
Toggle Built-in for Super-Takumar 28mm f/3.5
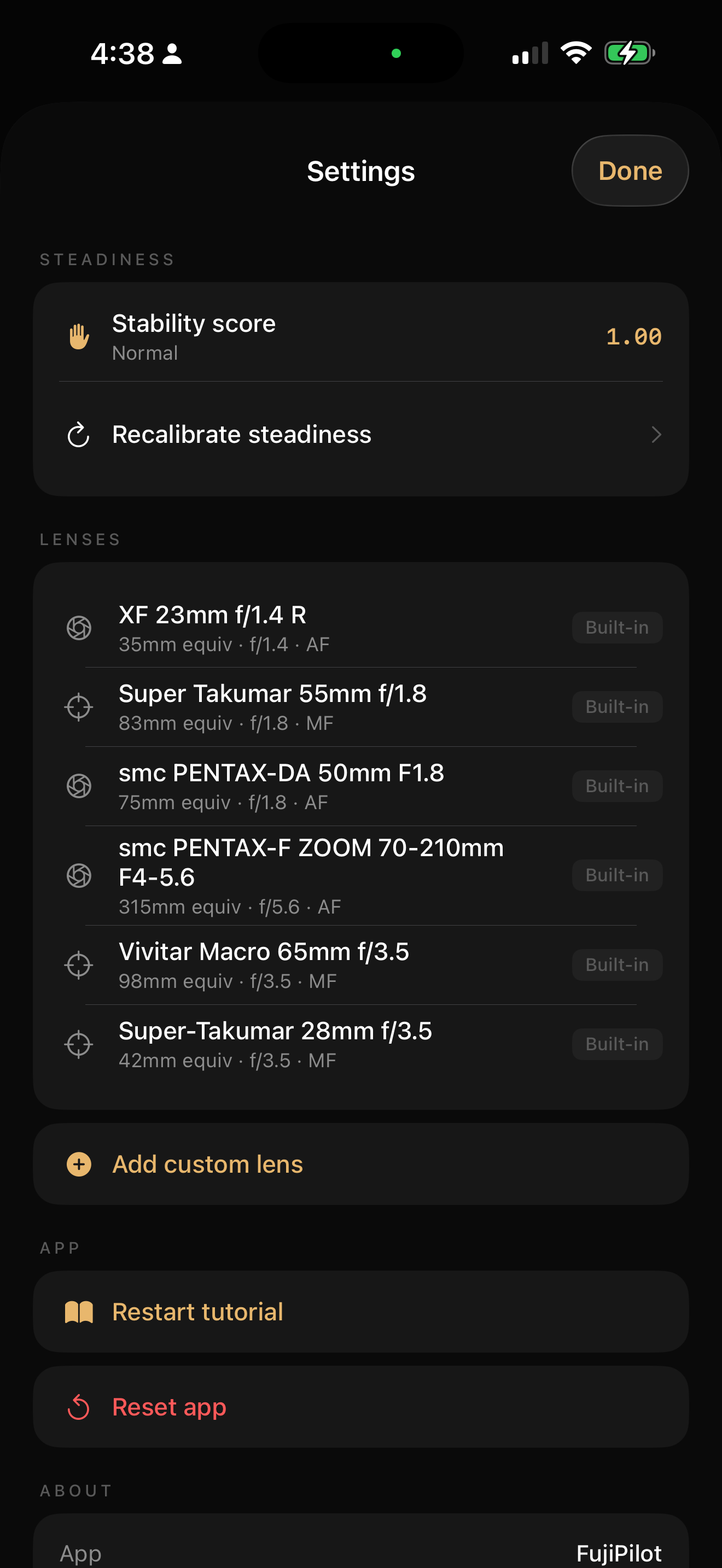pos(616,1043)
